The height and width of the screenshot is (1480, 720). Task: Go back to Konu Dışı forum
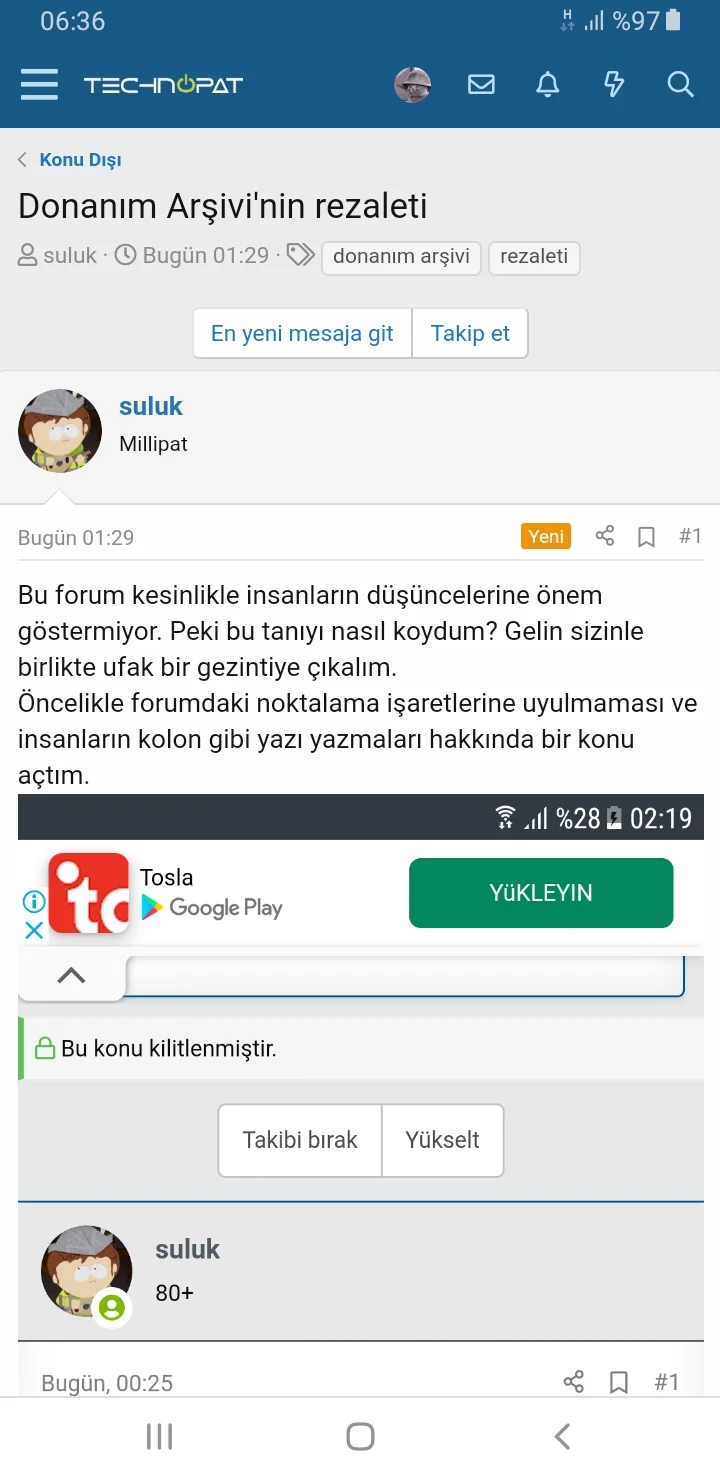pyautogui.click(x=80, y=160)
